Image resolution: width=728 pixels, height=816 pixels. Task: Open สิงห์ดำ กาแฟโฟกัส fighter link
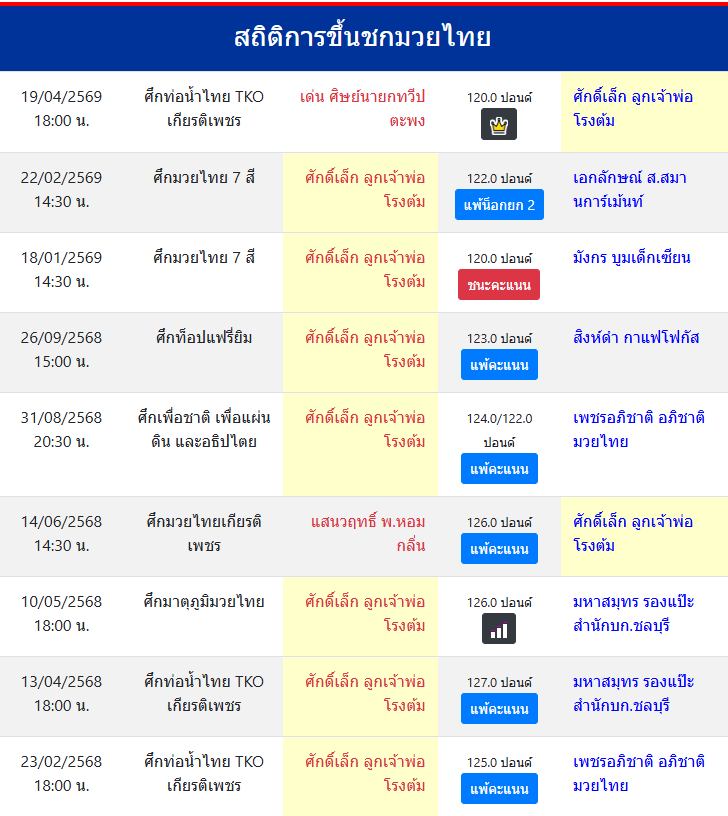point(636,337)
